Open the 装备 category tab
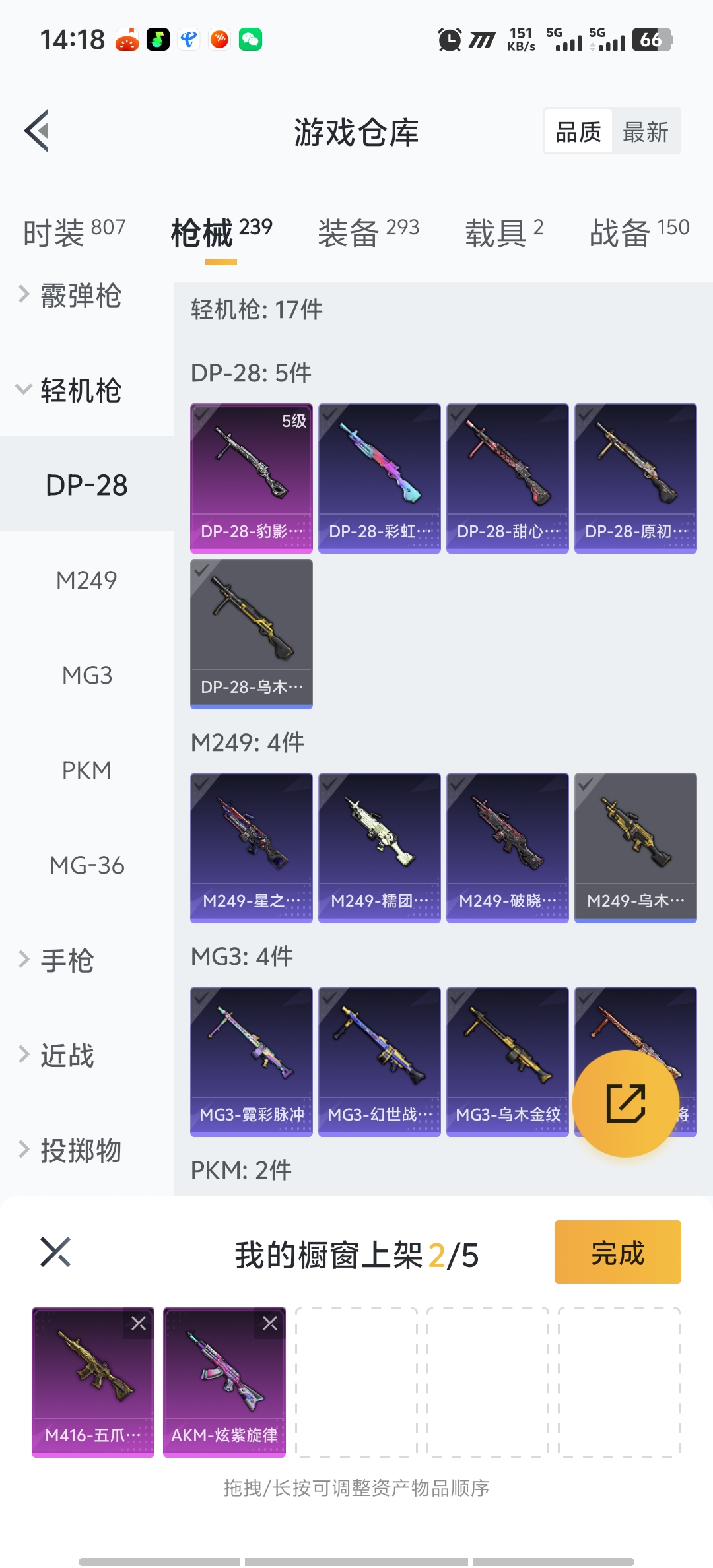 tap(368, 232)
